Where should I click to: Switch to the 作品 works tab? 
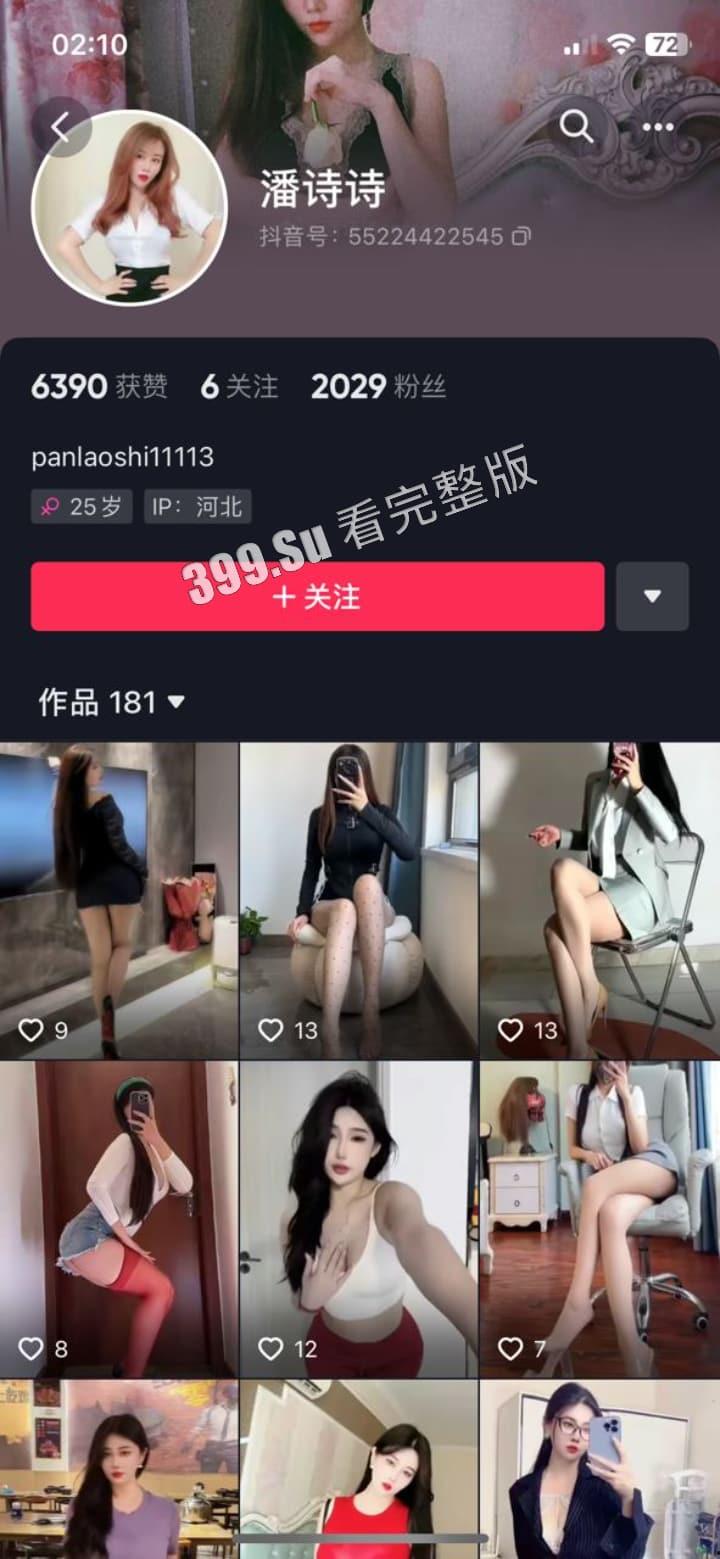(63, 703)
